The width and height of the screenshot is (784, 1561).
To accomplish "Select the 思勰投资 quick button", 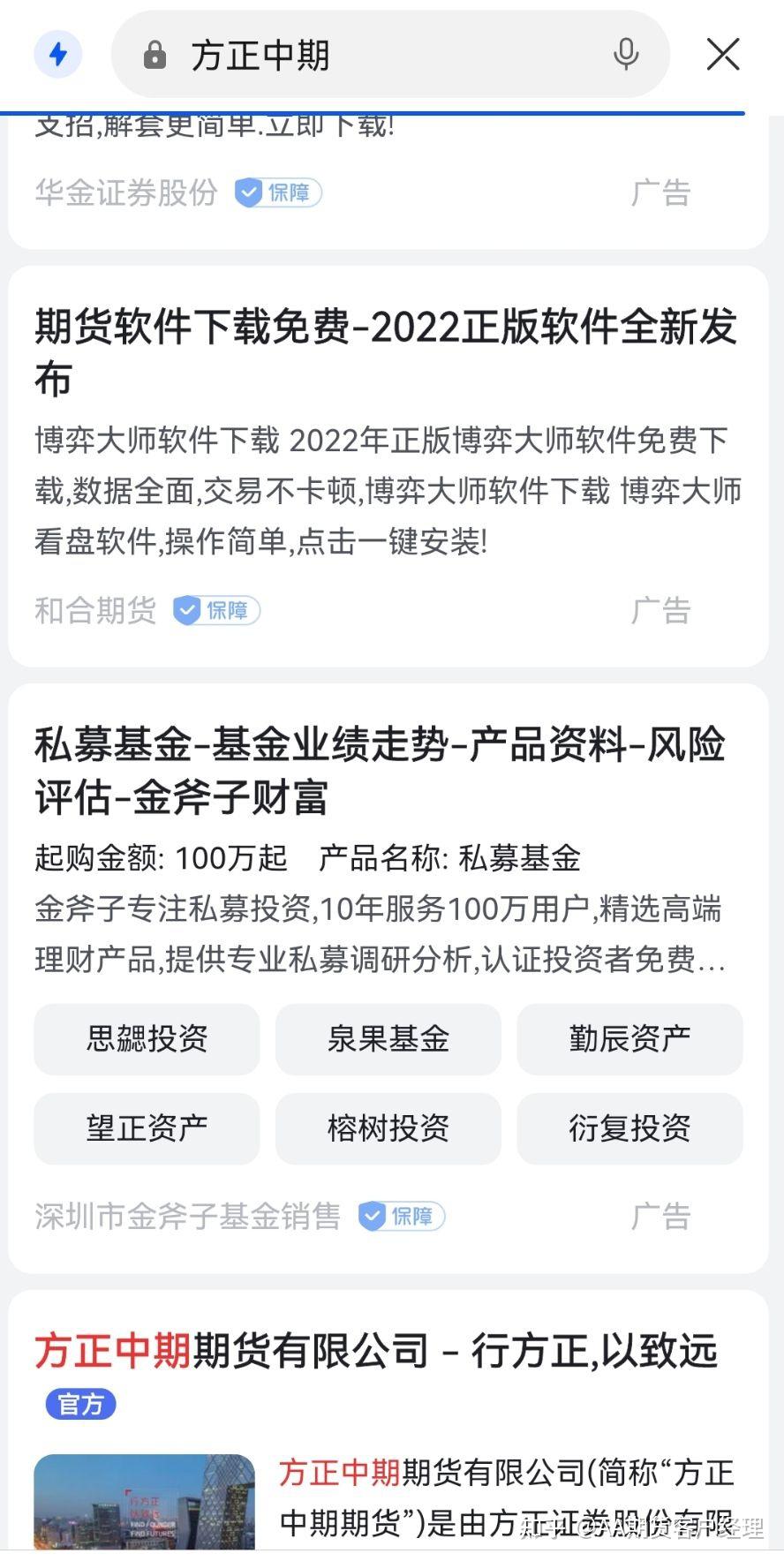I will pos(147,1040).
